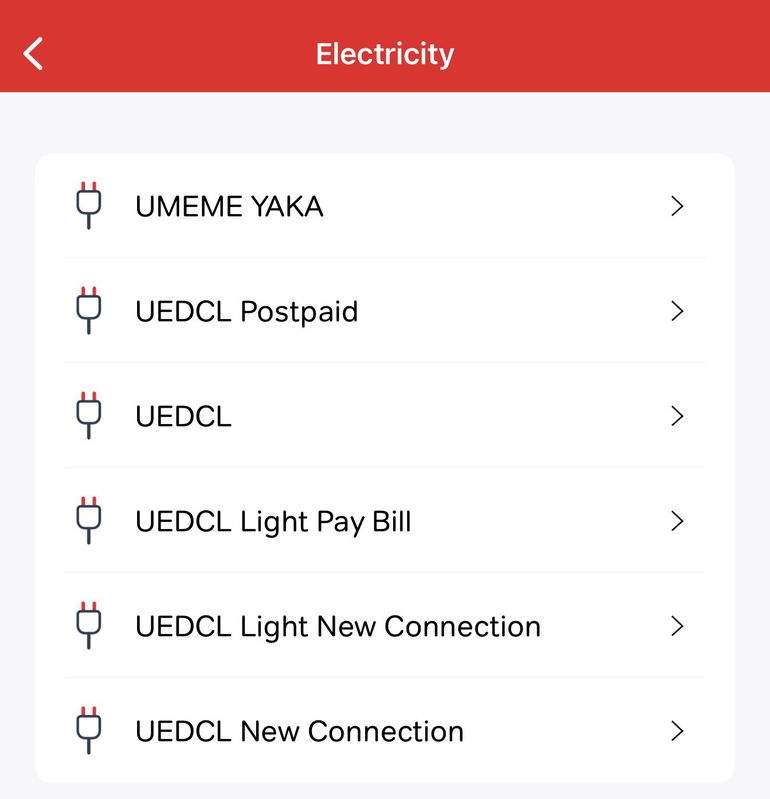Viewport: 770px width, 799px height.
Task: Select UEDCL Postpaid
Action: 384,312
